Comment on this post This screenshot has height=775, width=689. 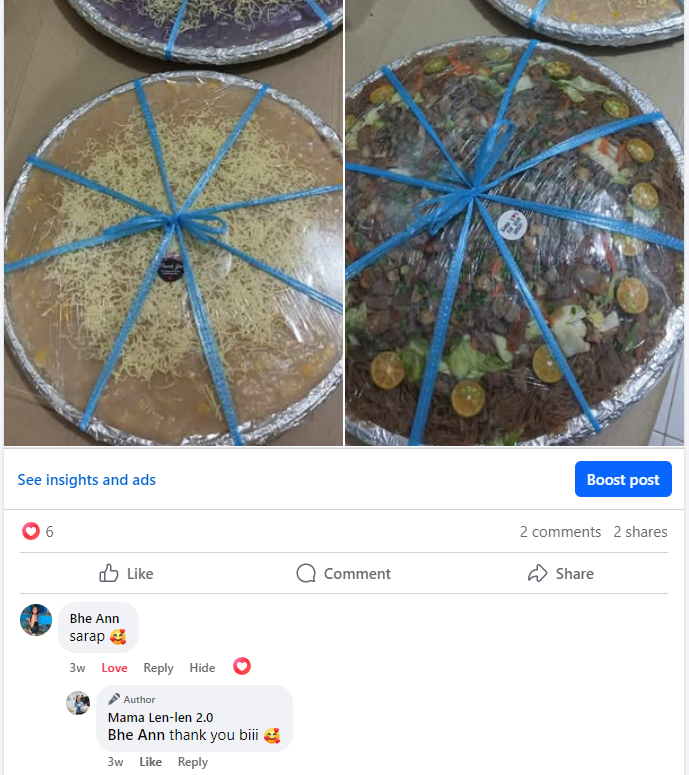(343, 574)
